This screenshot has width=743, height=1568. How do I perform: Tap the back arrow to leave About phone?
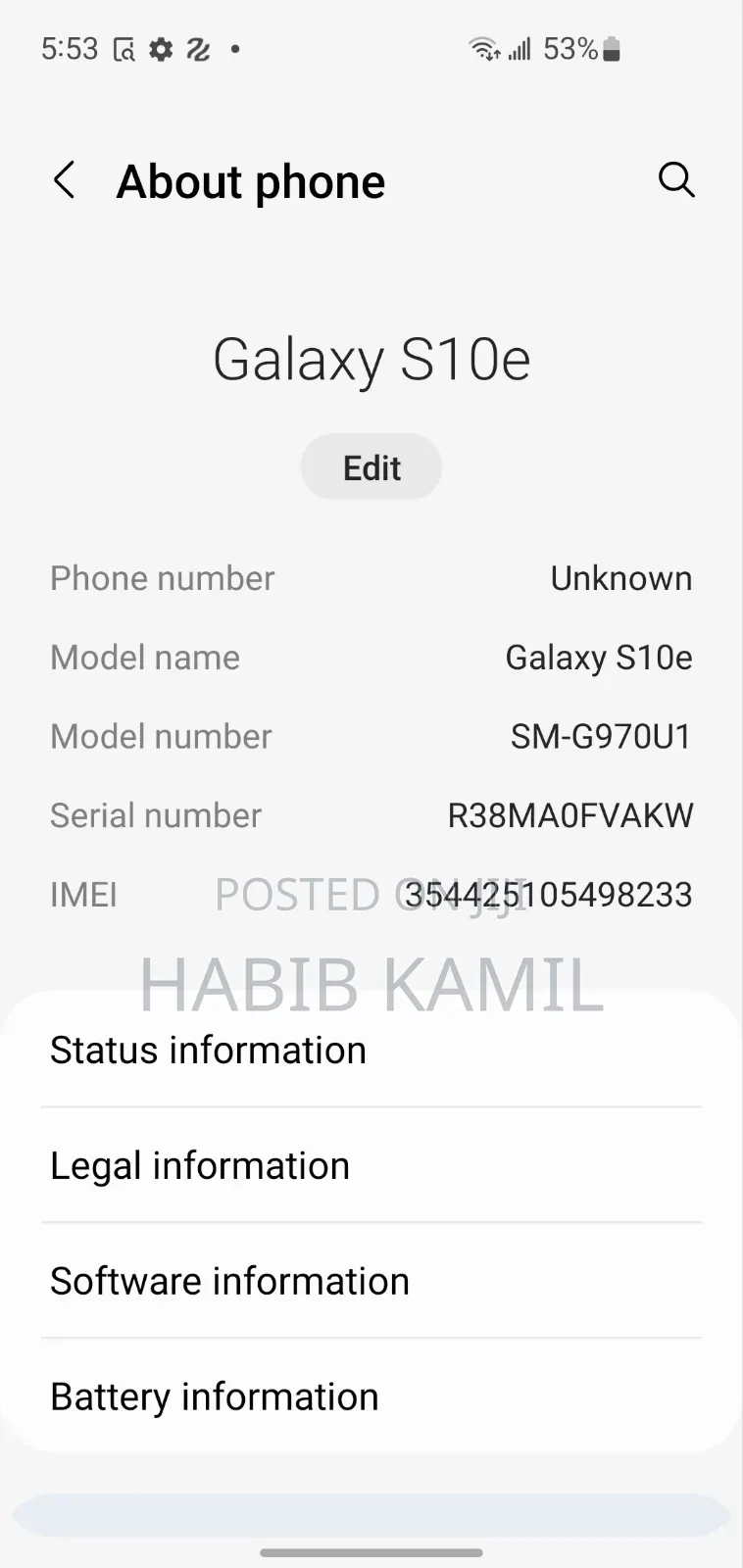point(65,180)
